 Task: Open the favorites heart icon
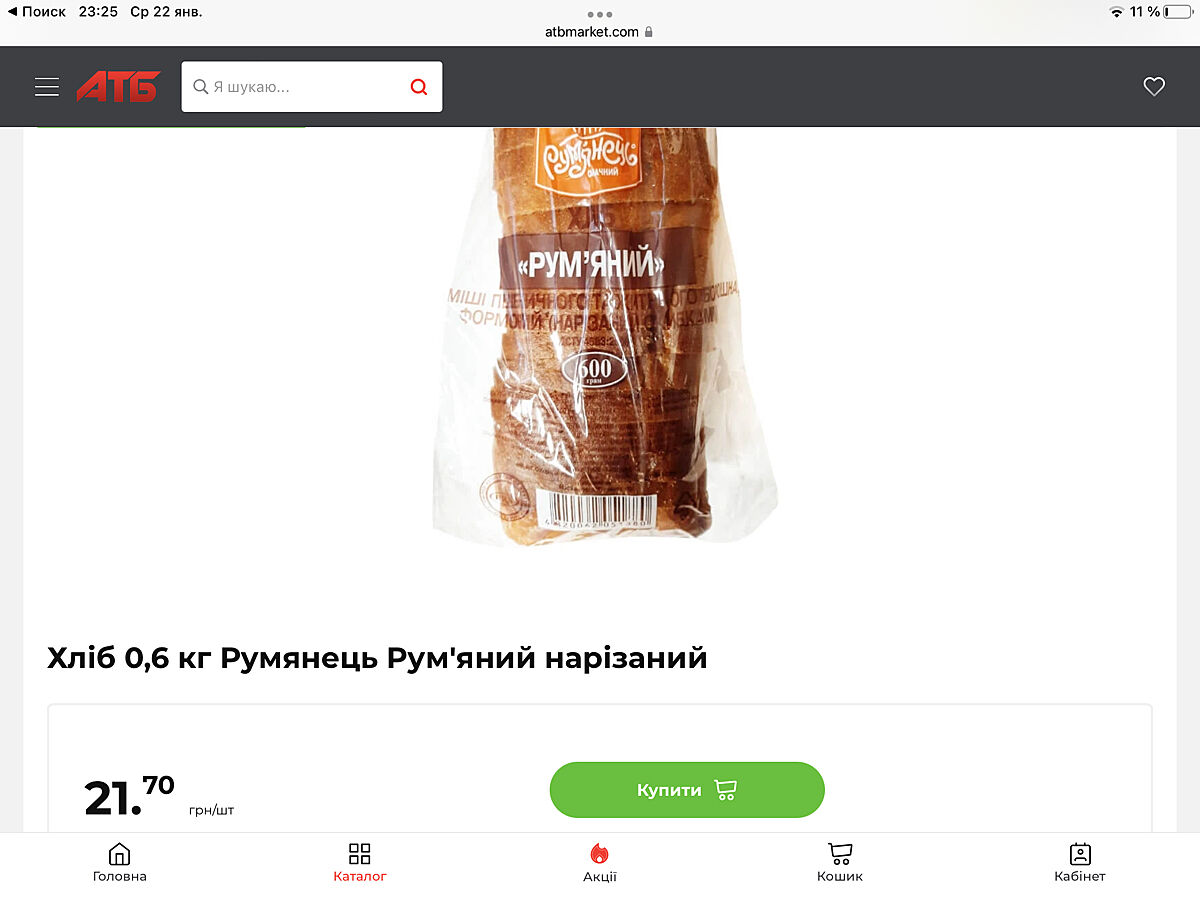1154,87
